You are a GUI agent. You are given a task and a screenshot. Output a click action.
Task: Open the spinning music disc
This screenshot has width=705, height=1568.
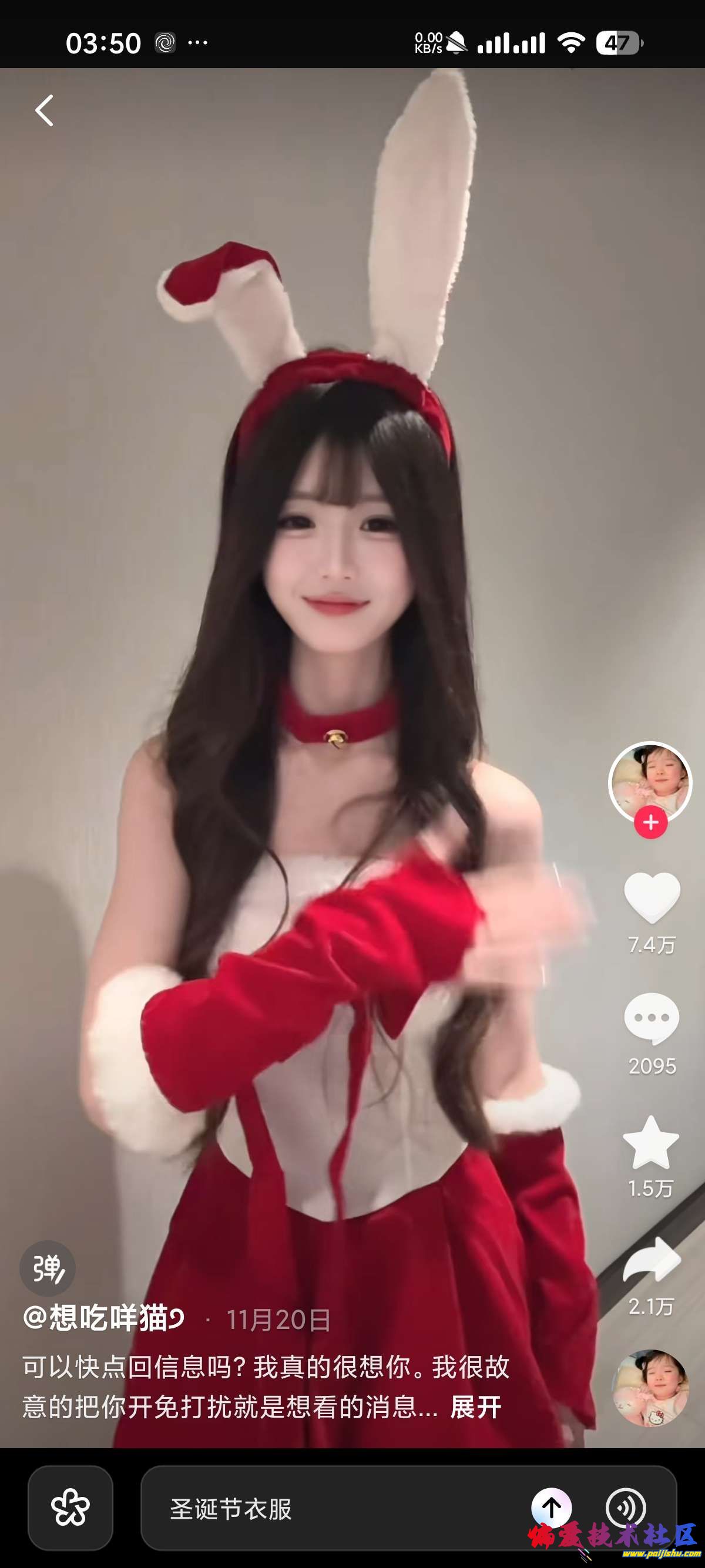point(650,1388)
